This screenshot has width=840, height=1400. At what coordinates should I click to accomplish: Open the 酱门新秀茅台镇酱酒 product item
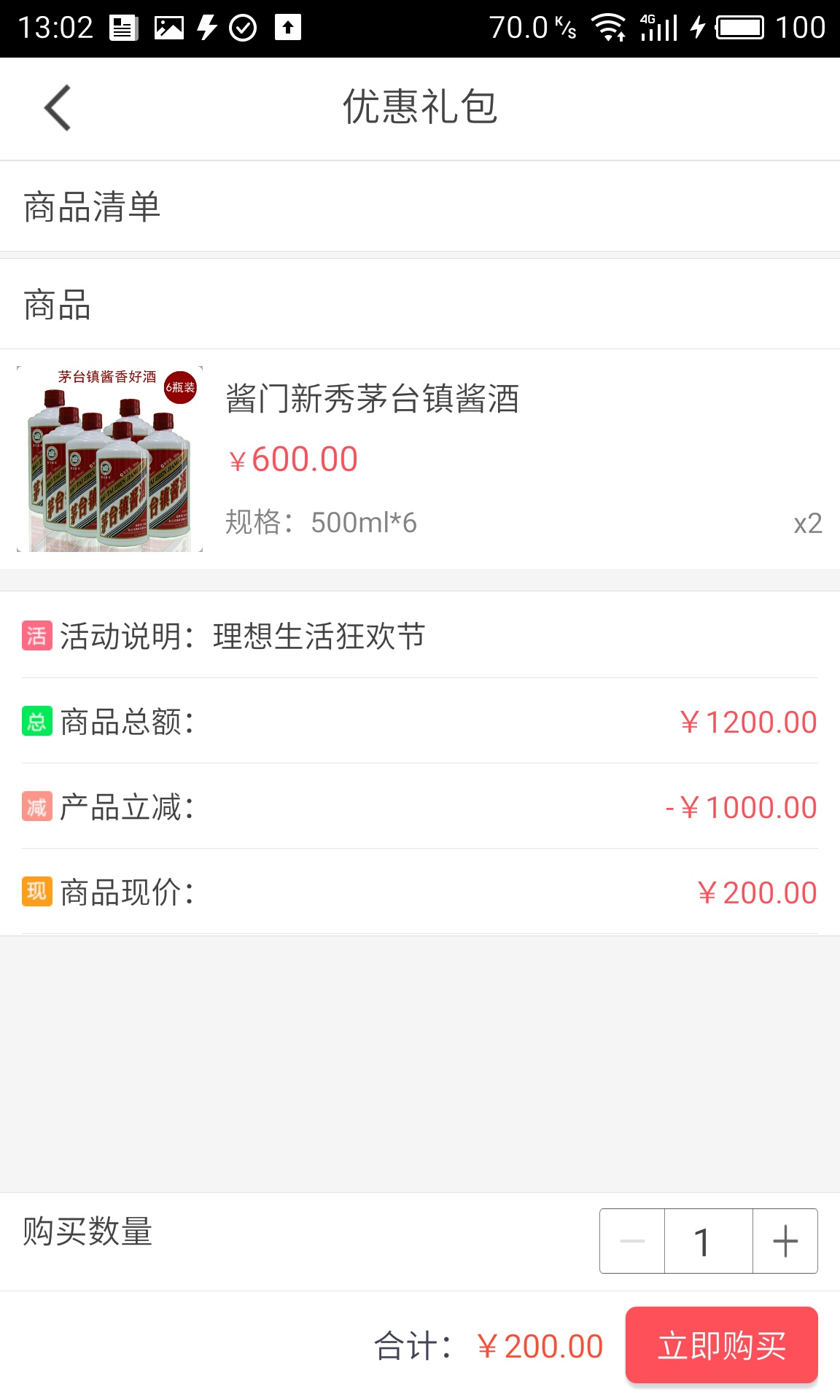[x=420, y=459]
